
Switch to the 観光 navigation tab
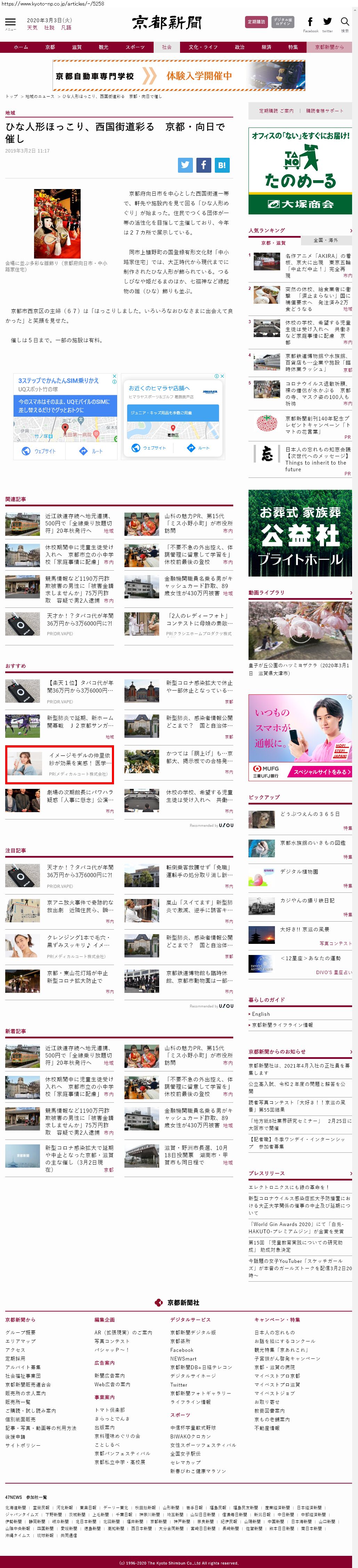[x=104, y=47]
